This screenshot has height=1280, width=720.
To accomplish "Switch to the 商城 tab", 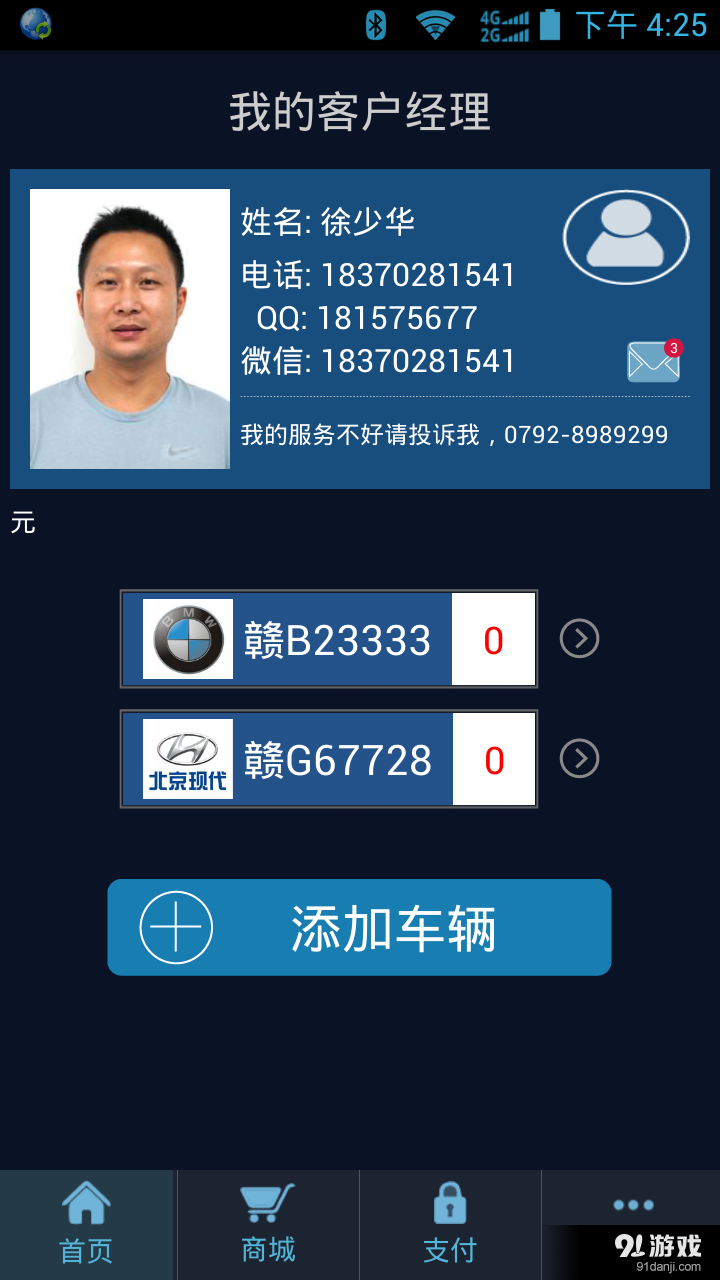I will tap(268, 1224).
